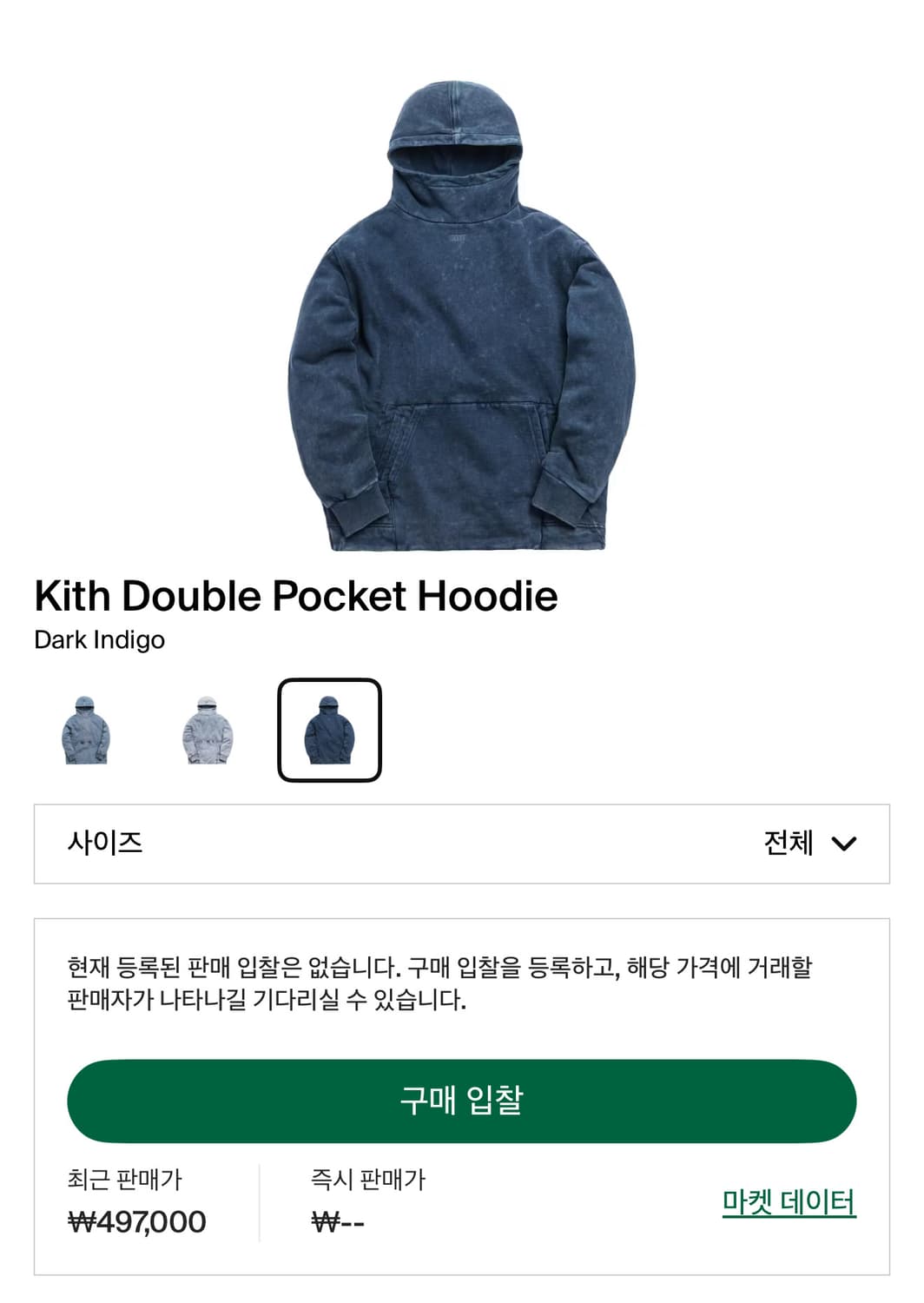924x1303 pixels.
Task: Open the 사이즈 size dropdown
Action: click(x=462, y=842)
